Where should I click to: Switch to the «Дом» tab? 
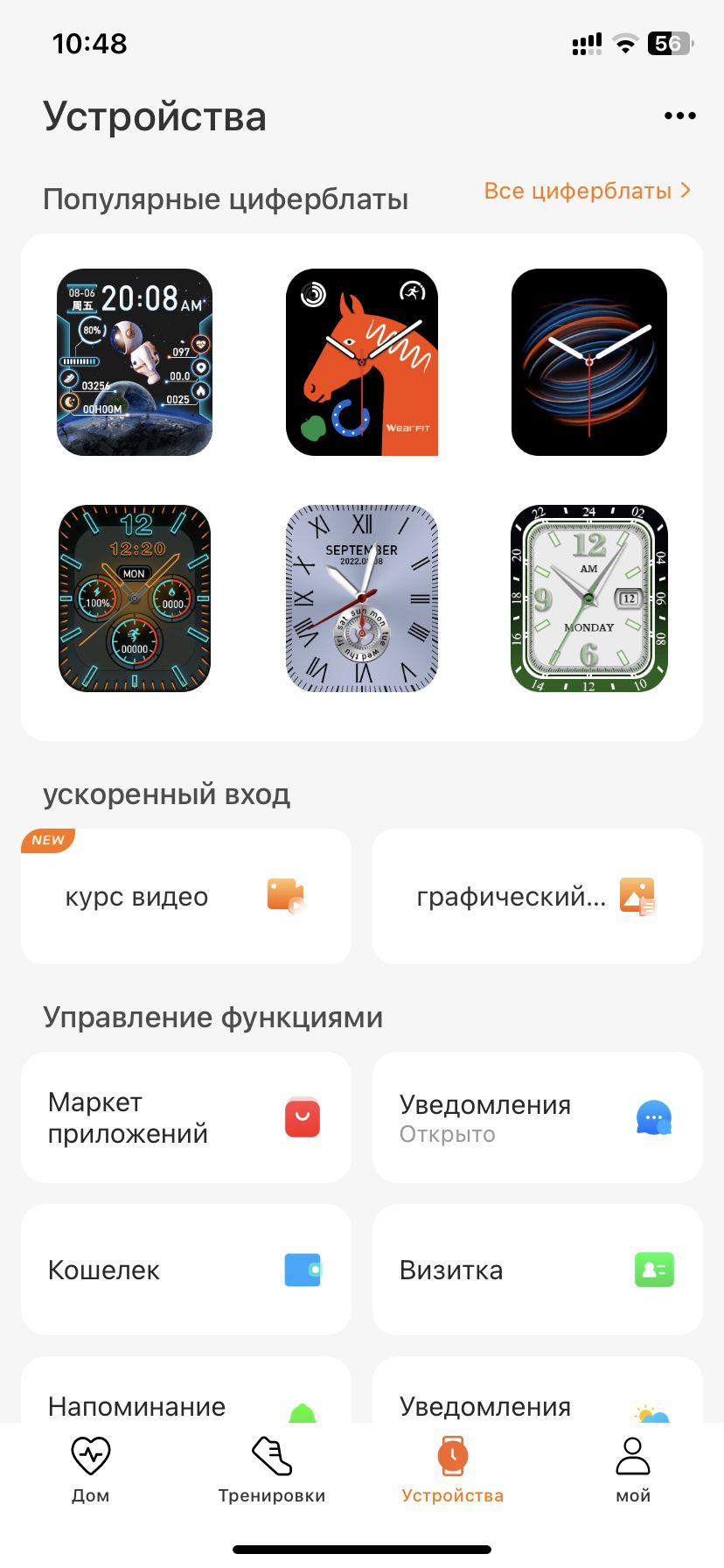(x=90, y=1470)
